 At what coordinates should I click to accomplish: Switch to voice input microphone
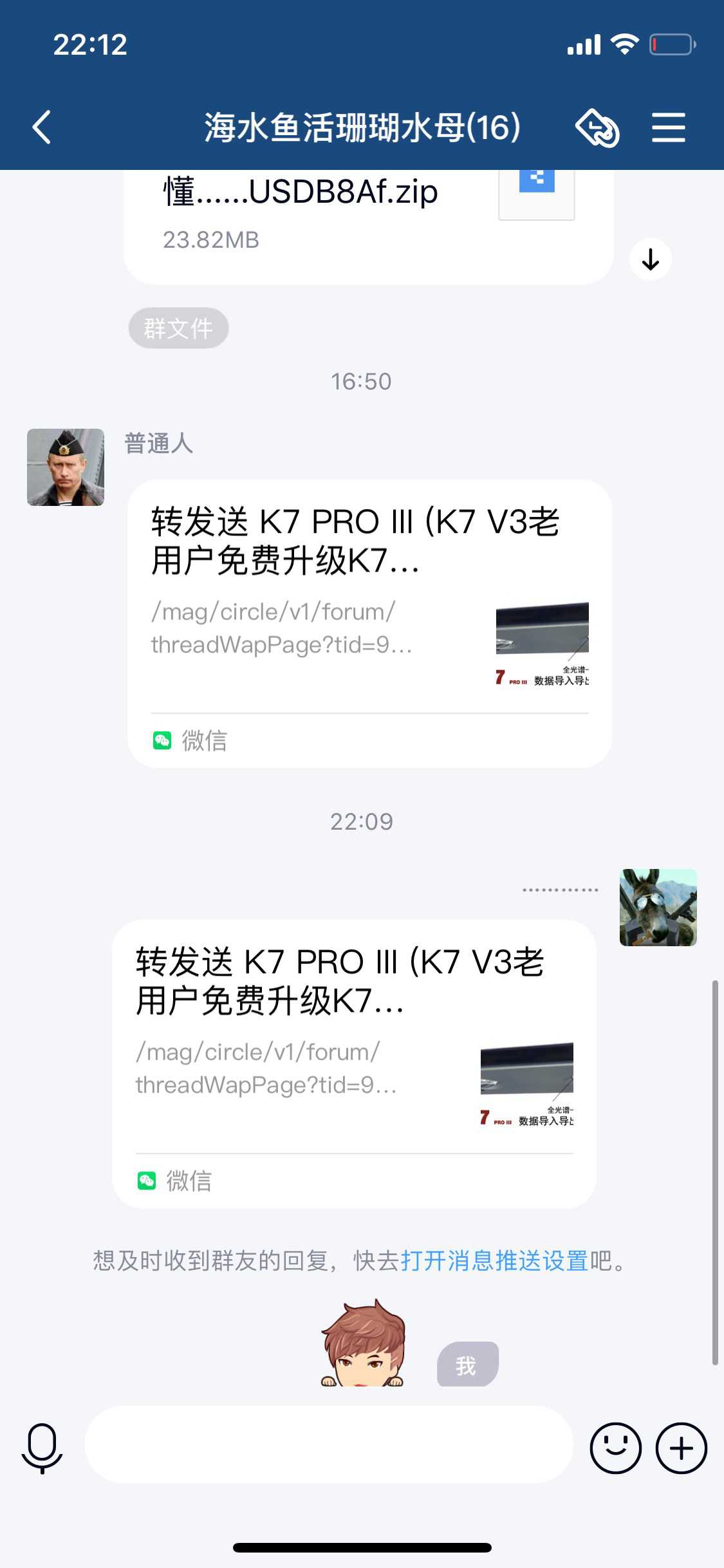pos(42,1448)
